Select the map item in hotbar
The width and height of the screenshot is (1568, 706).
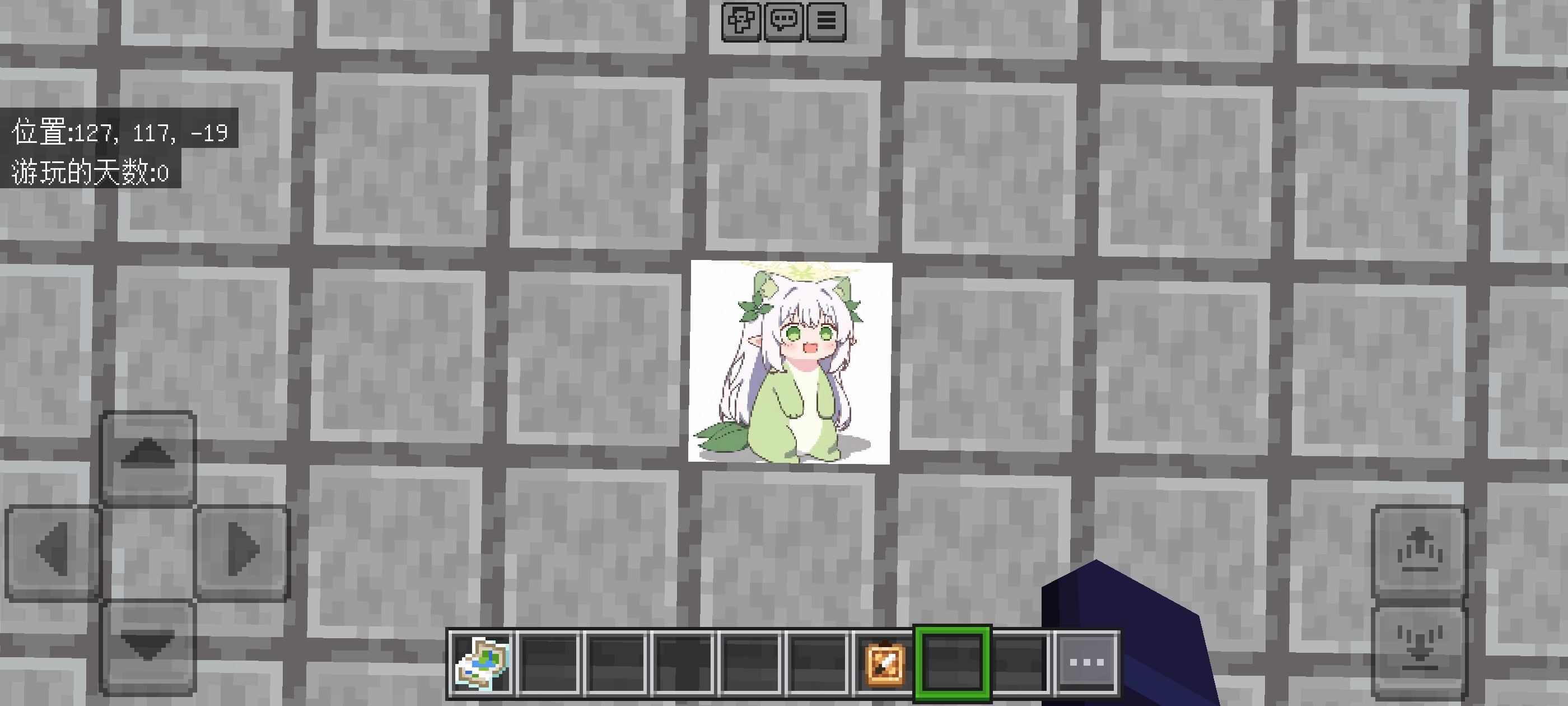pyautogui.click(x=482, y=663)
